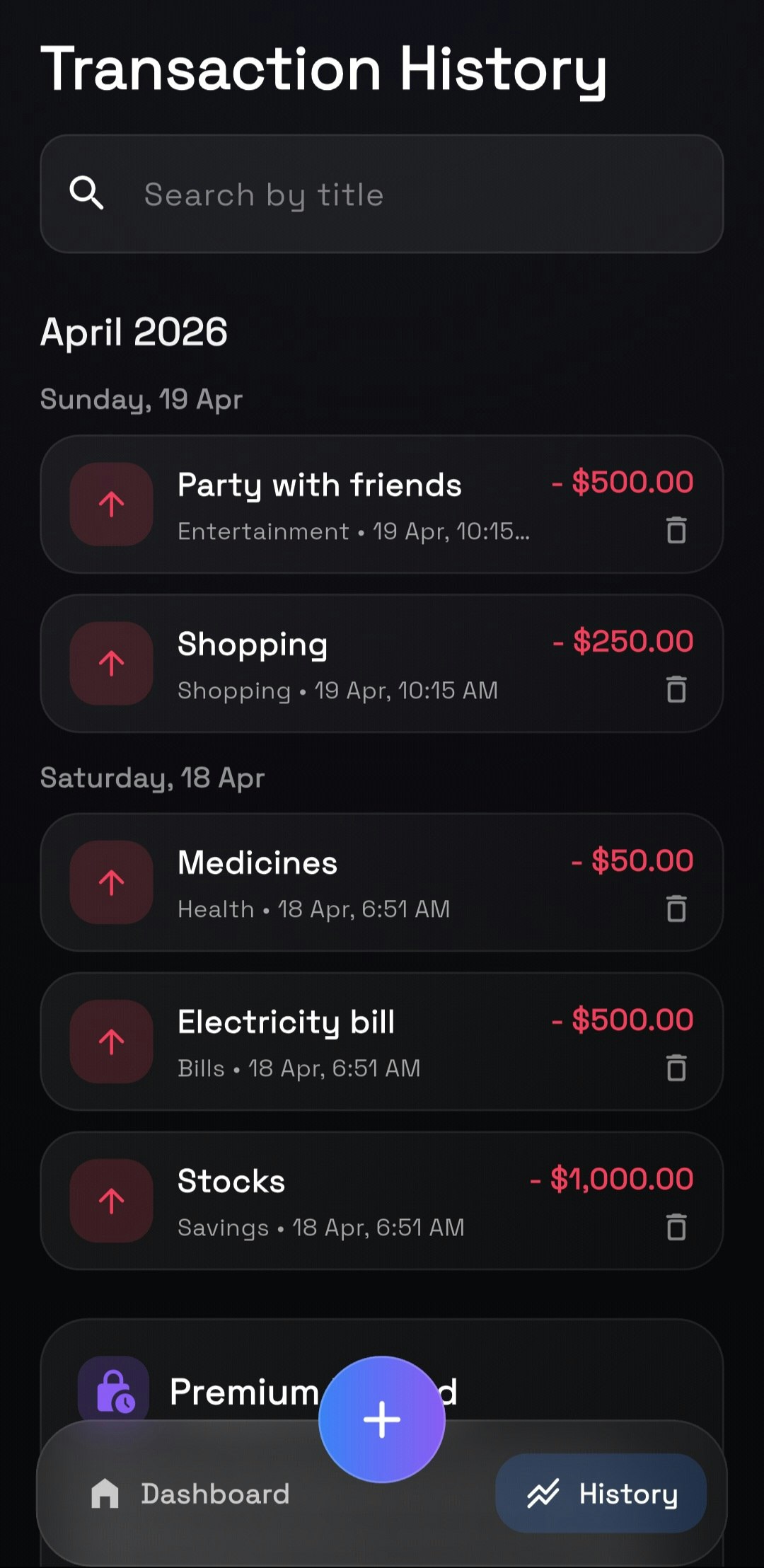Image resolution: width=764 pixels, height=1568 pixels.
Task: Click the search magnifier icon
Action: pos(87,194)
